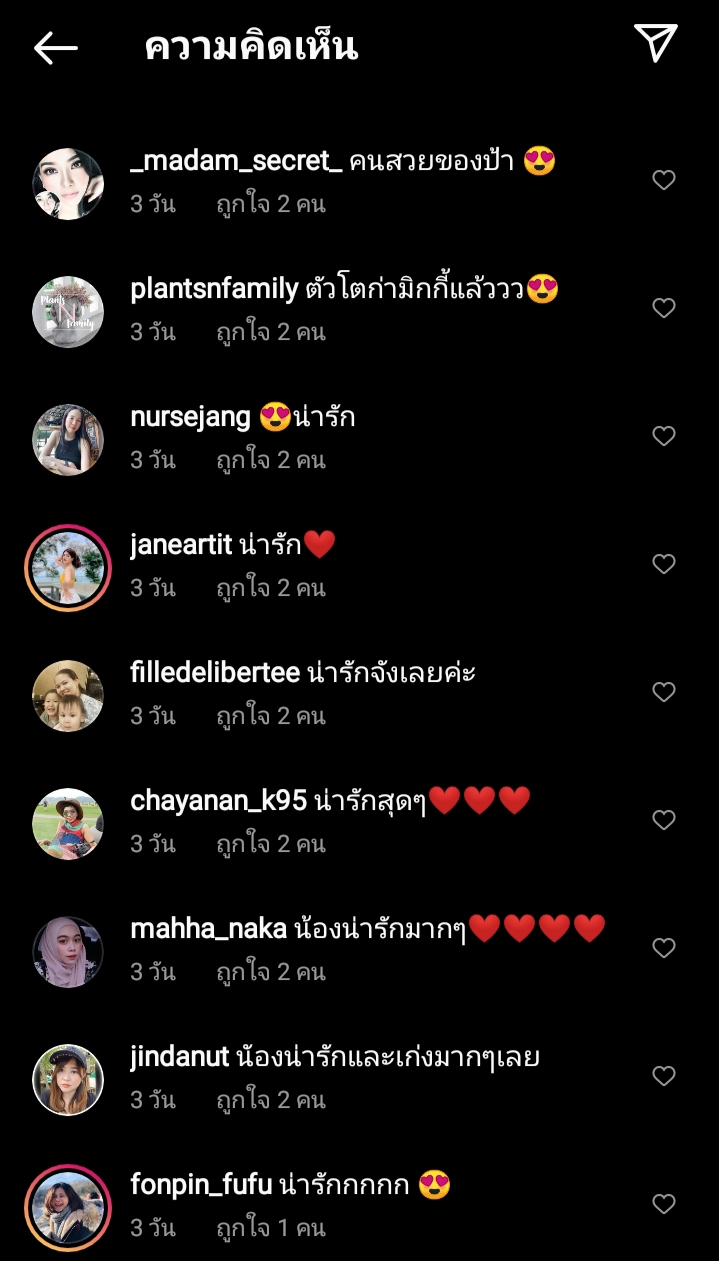The height and width of the screenshot is (1261, 719).
Task: View likes on mahha_naka's comment
Action: (271, 972)
